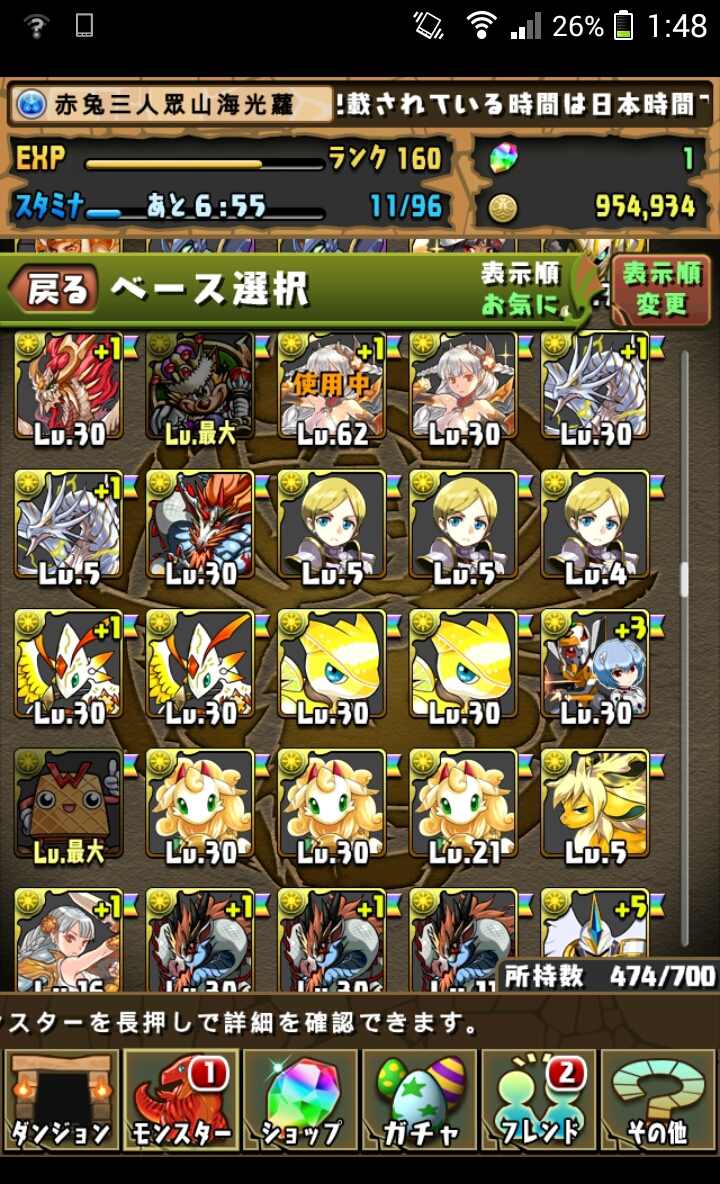Open the ガチャ tab
The height and width of the screenshot is (1184, 720).
coord(419,1100)
